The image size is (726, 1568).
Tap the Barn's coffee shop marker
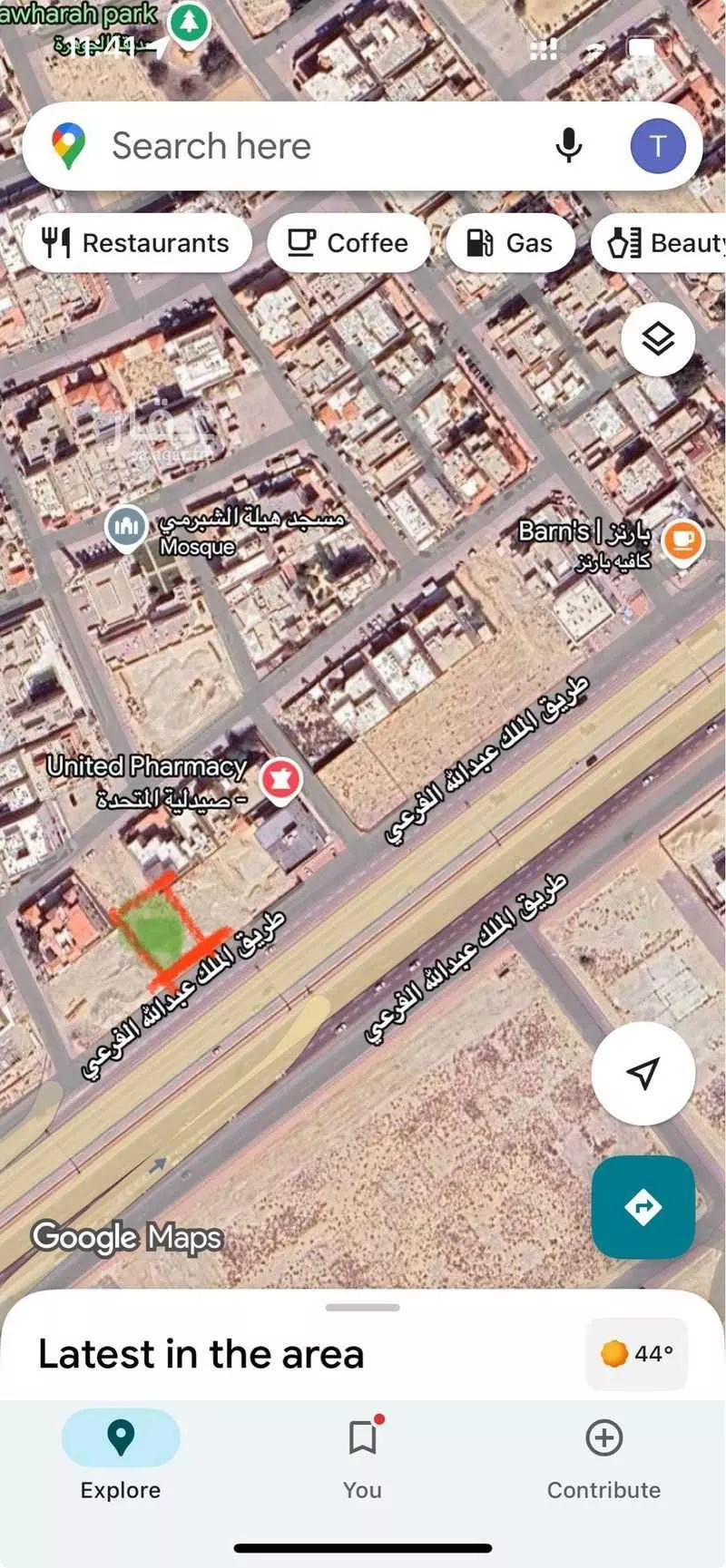[682, 541]
